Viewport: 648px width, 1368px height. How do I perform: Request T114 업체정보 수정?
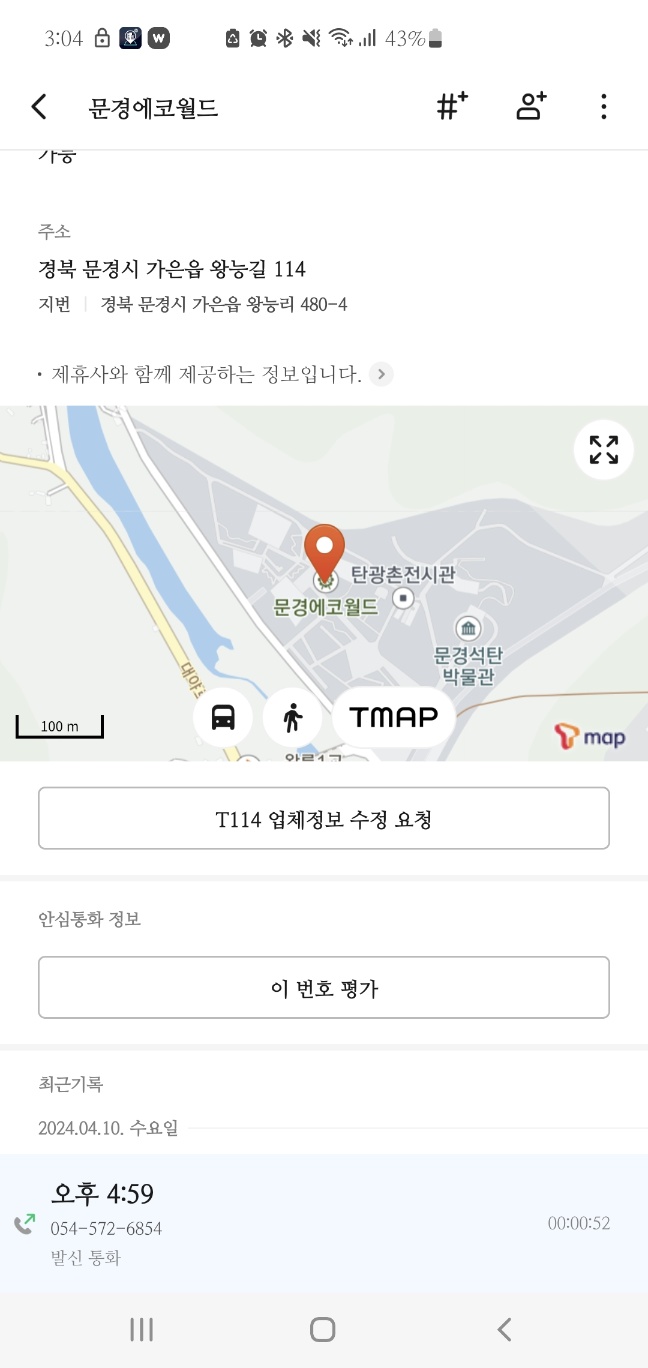pyautogui.click(x=324, y=819)
